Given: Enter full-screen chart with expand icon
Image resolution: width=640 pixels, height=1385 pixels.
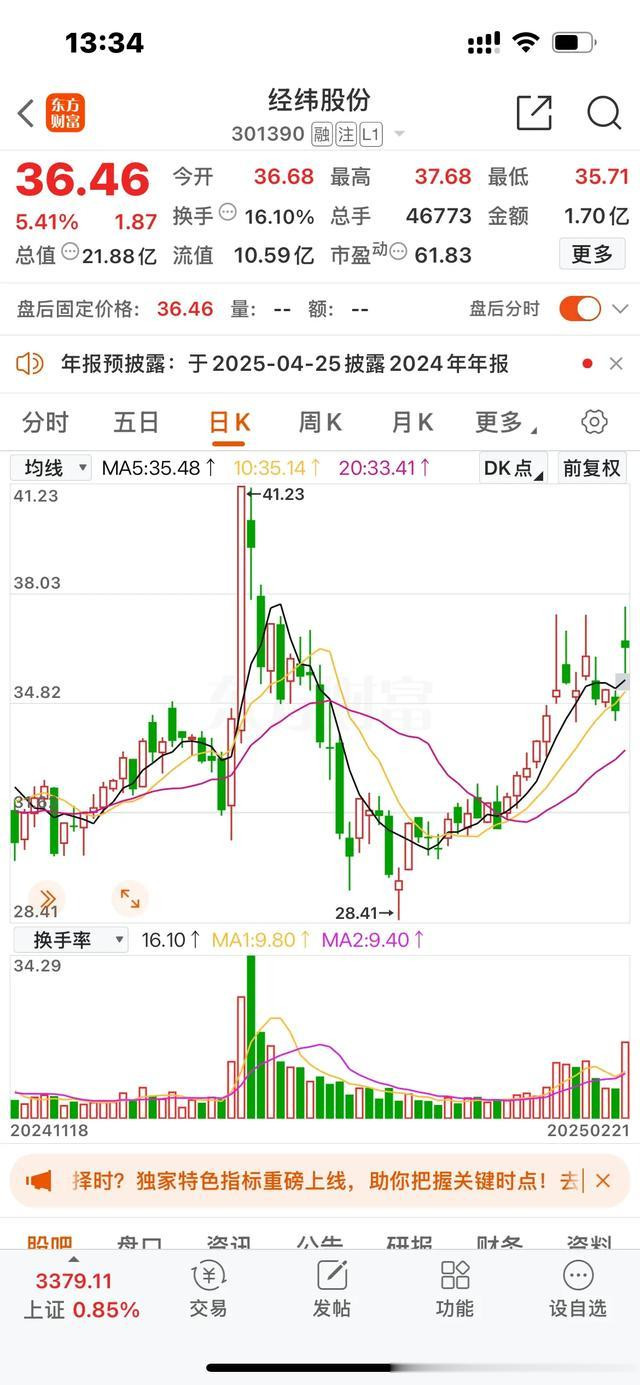Looking at the screenshot, I should pos(130,898).
